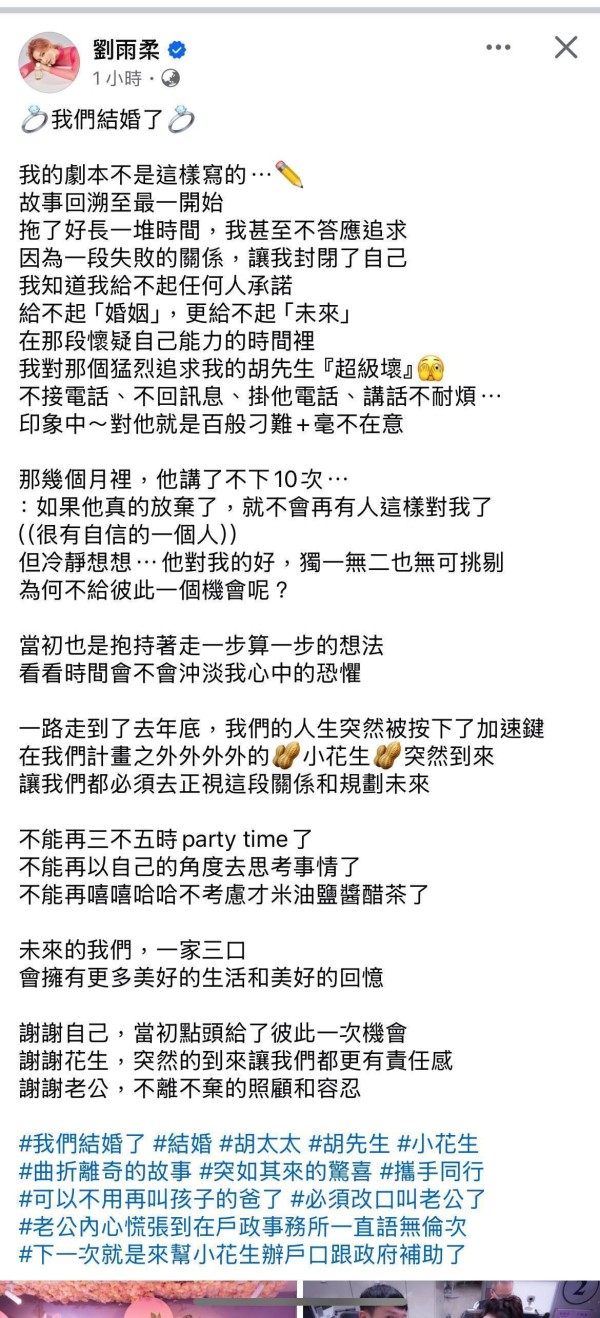Open hashtag #小花生
Image resolution: width=600 pixels, height=1318 pixels.
tap(437, 1142)
